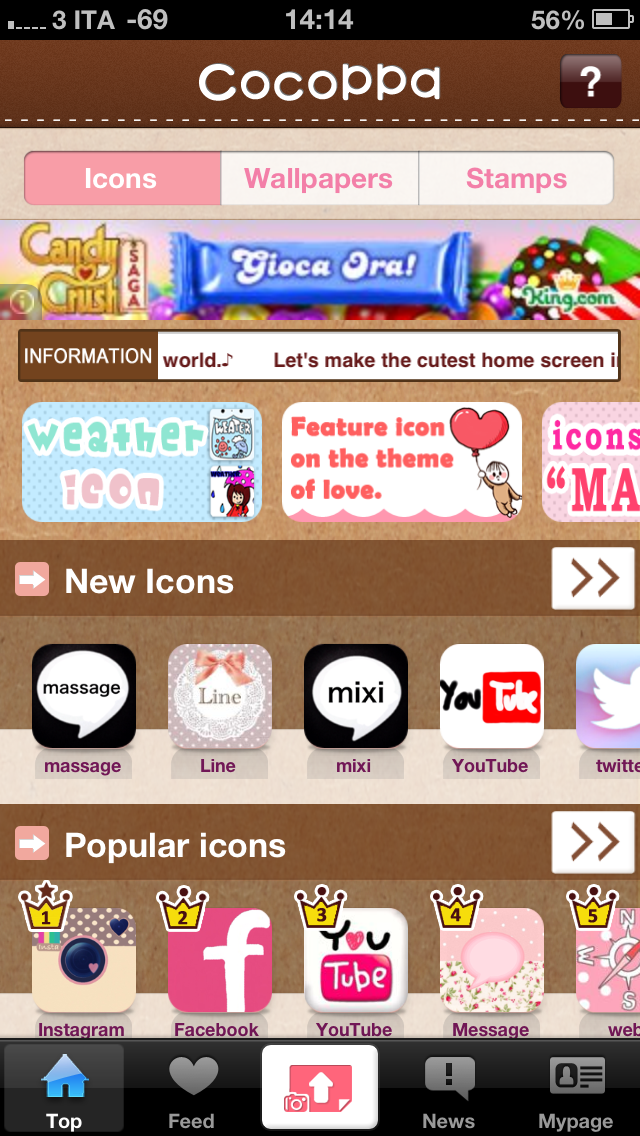Switch to the Stamps tab

click(x=516, y=179)
